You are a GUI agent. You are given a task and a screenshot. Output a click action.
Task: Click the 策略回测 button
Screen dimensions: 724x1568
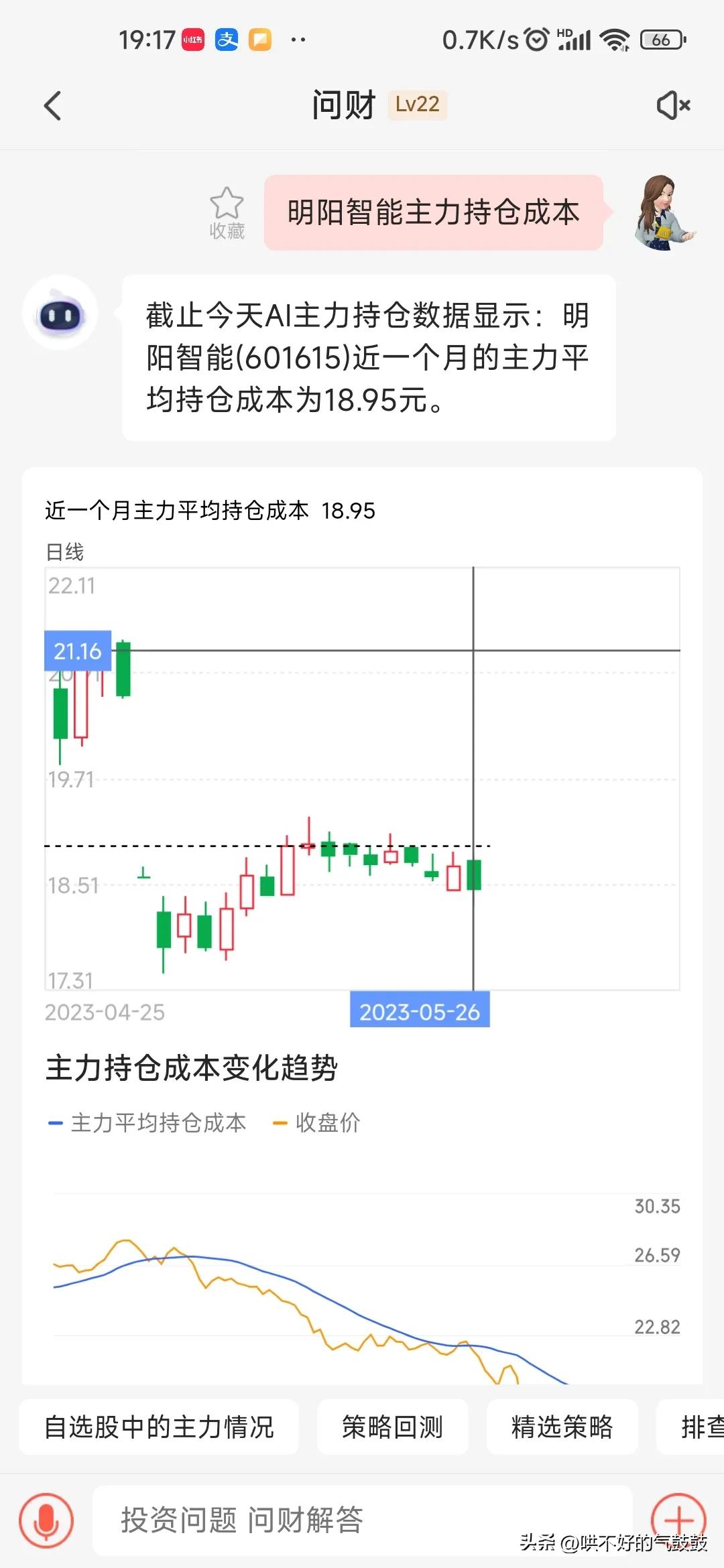pyautogui.click(x=392, y=1427)
